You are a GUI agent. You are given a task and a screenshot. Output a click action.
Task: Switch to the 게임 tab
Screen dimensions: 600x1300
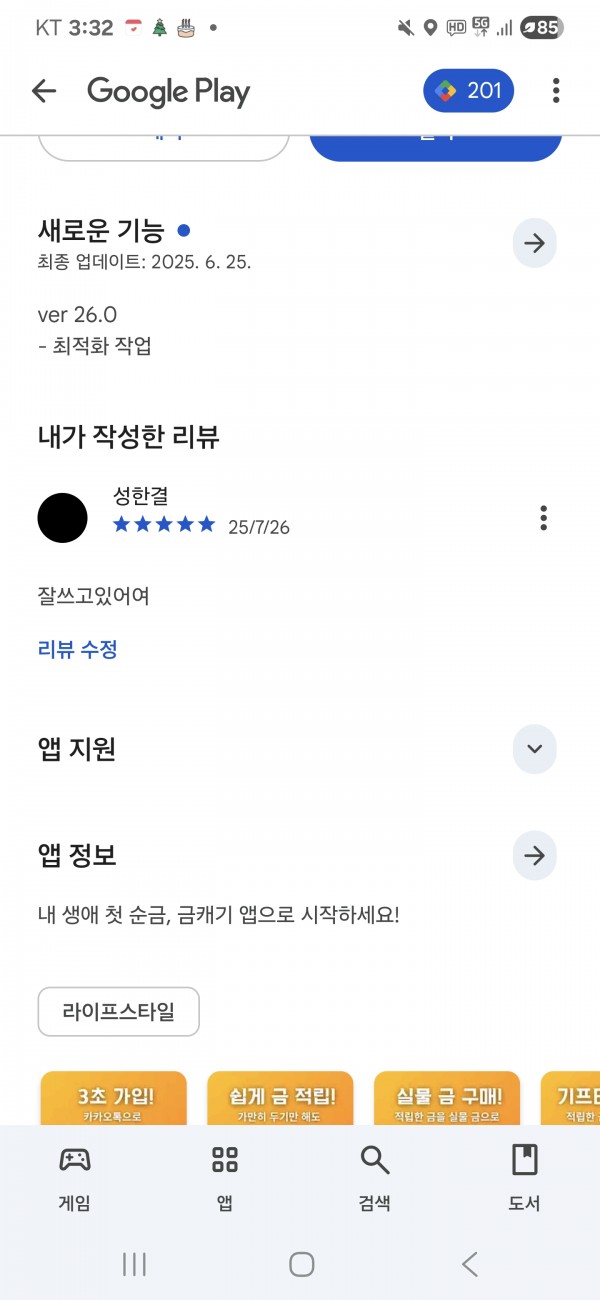coord(75,1177)
